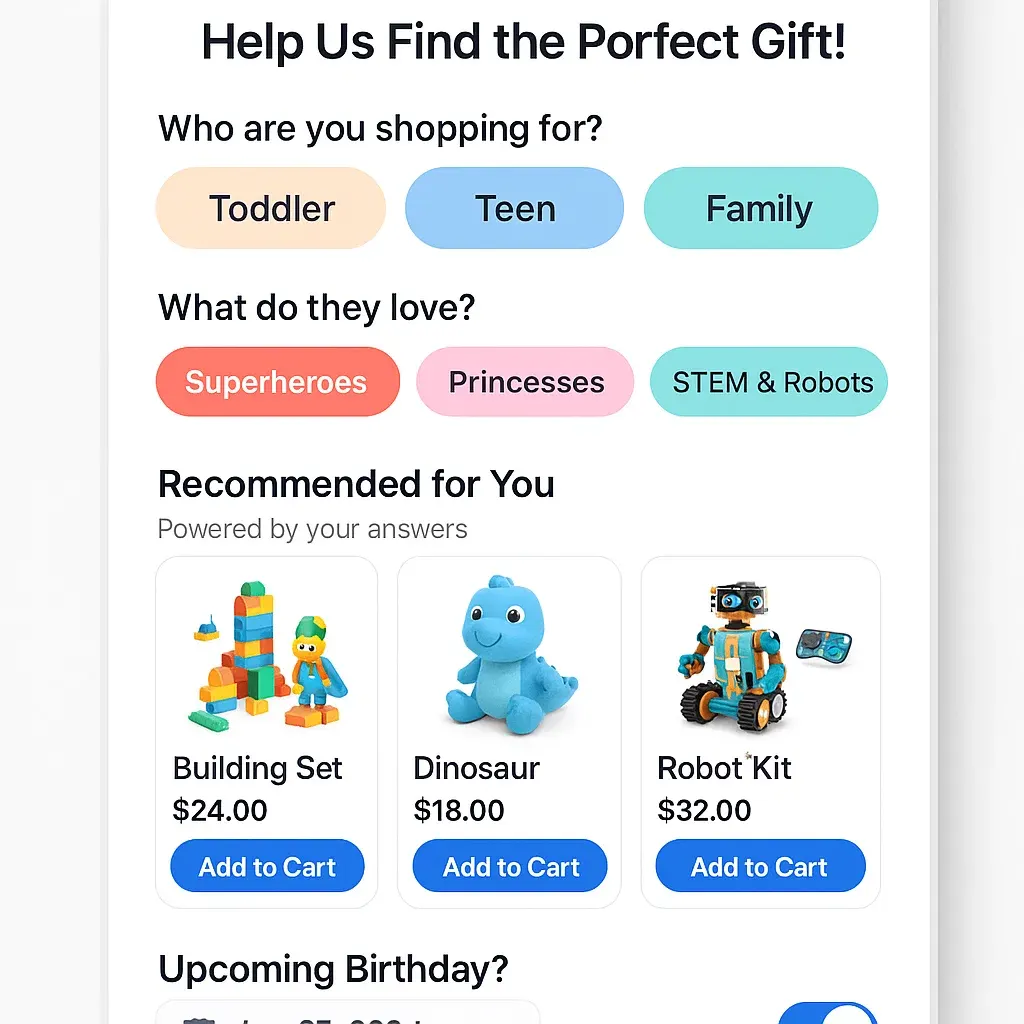This screenshot has width=1024, height=1024.
Task: Select the Toddler chip
Action: pos(270,208)
